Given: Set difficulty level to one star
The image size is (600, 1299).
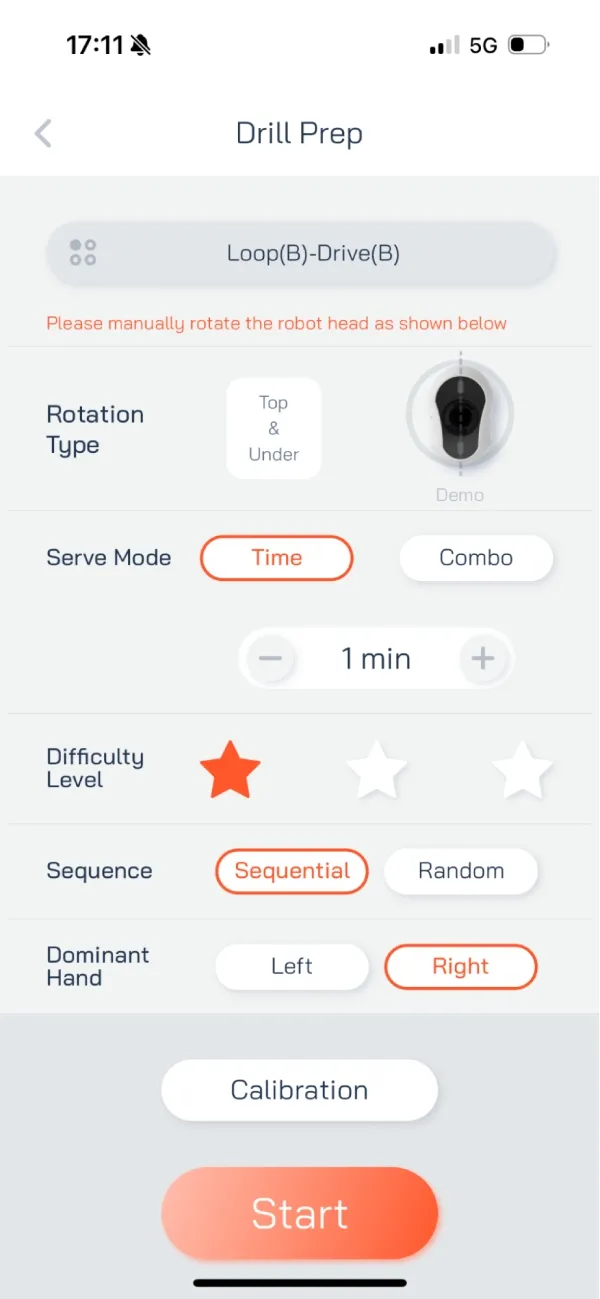Looking at the screenshot, I should click(x=231, y=770).
